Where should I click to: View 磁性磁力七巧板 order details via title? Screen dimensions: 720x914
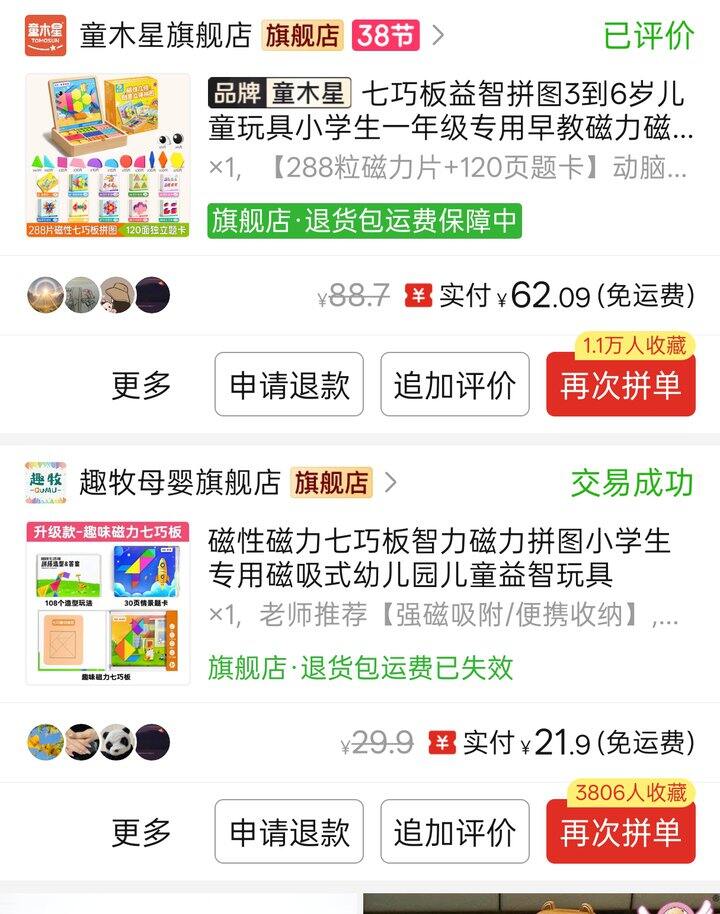click(440, 558)
